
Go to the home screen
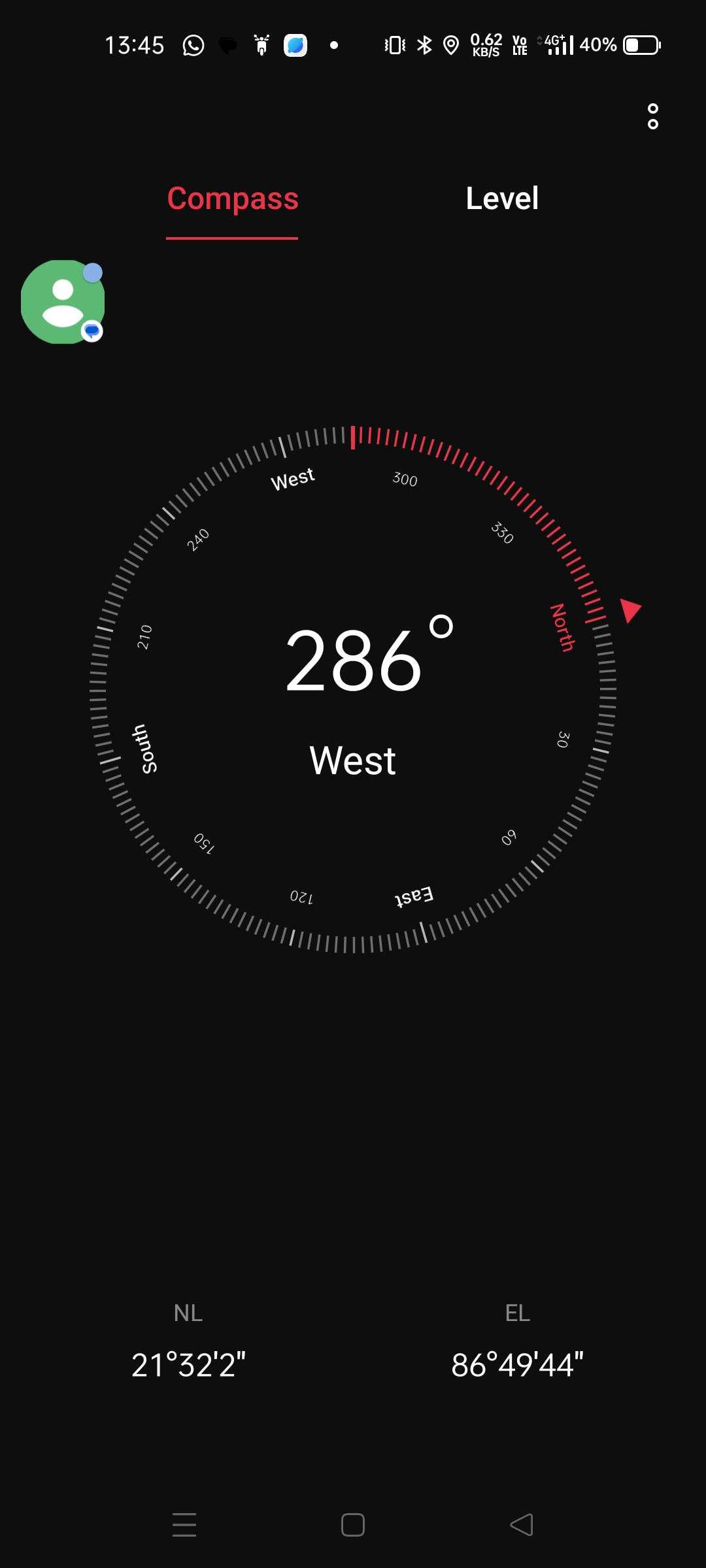(x=353, y=1525)
